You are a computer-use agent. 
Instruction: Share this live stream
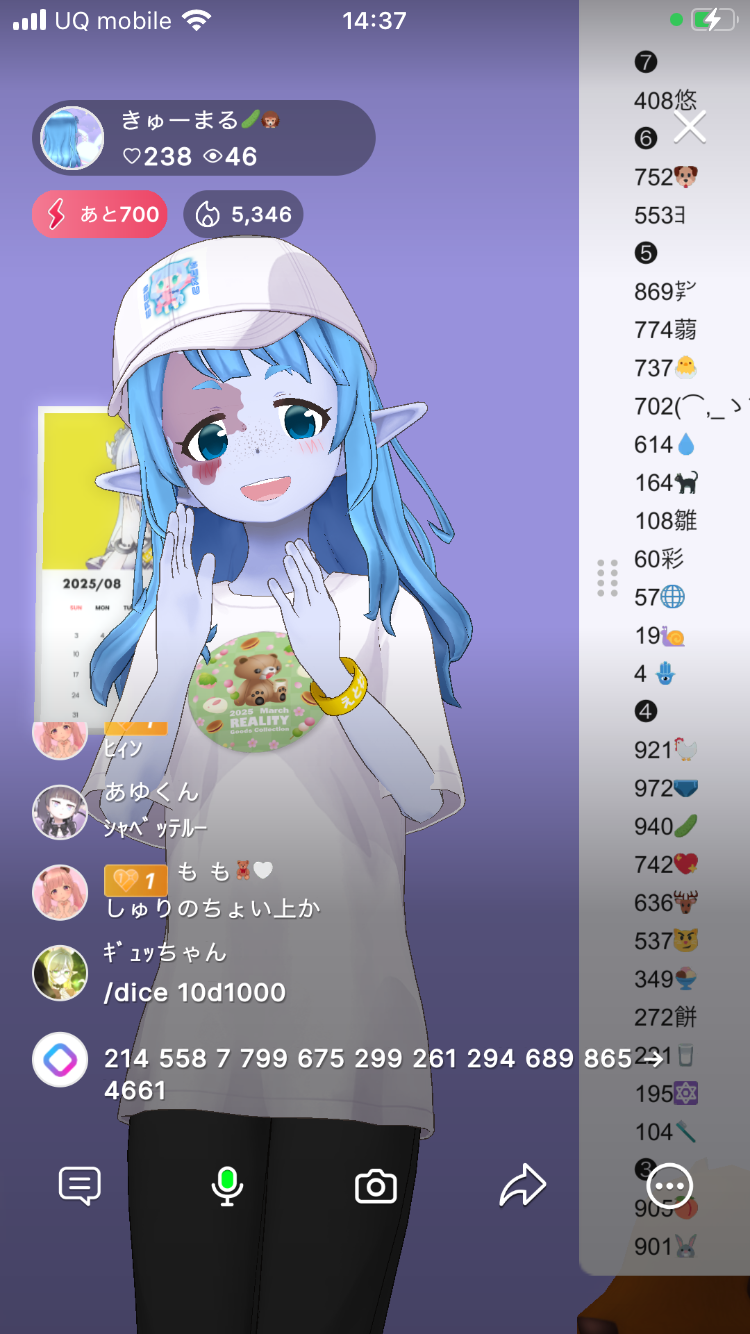coord(522,1187)
